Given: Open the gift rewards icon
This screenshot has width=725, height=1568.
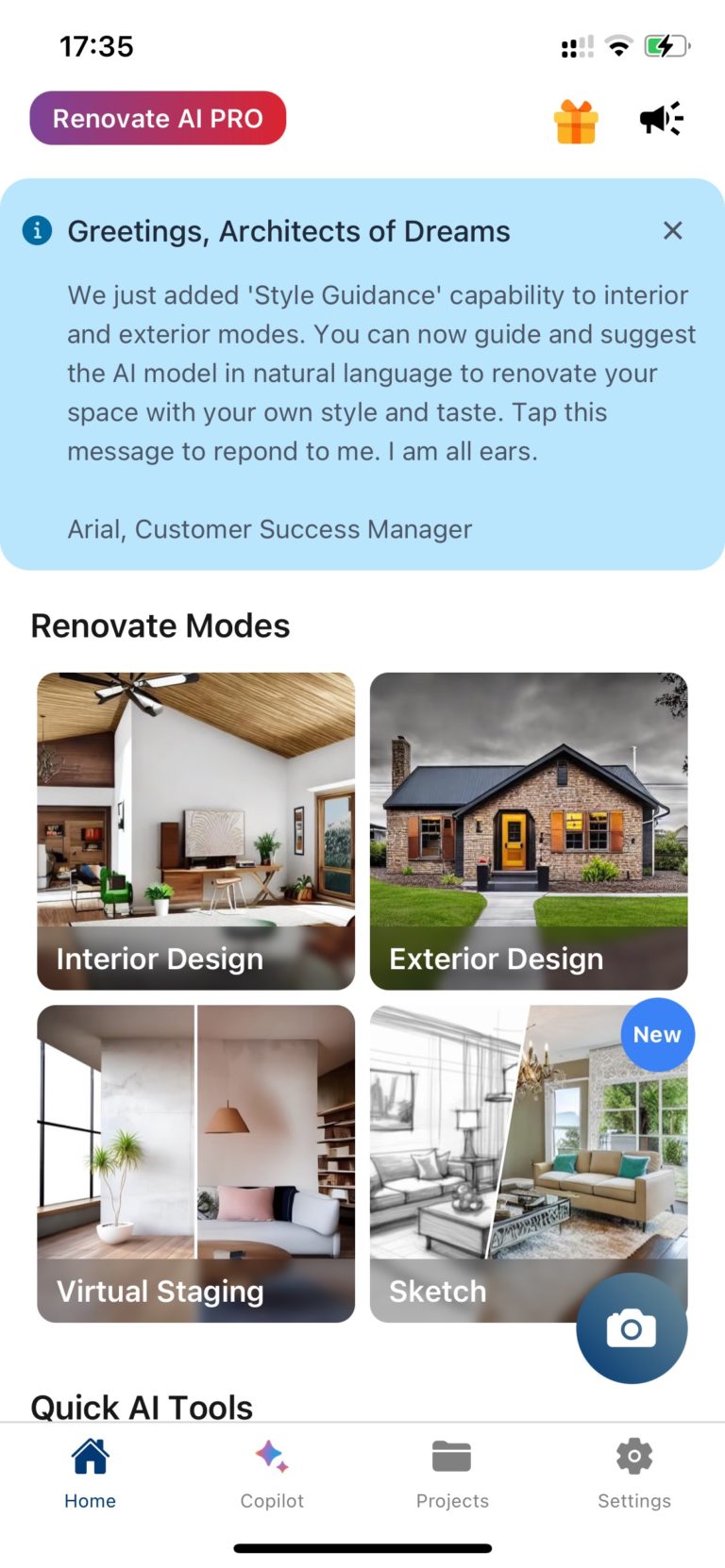Looking at the screenshot, I should click(x=575, y=119).
